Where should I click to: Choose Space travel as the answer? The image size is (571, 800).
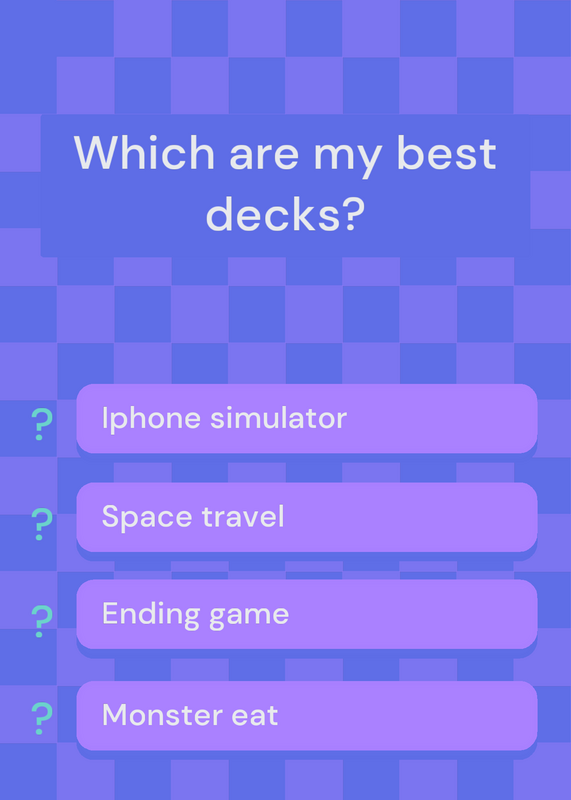click(x=307, y=517)
